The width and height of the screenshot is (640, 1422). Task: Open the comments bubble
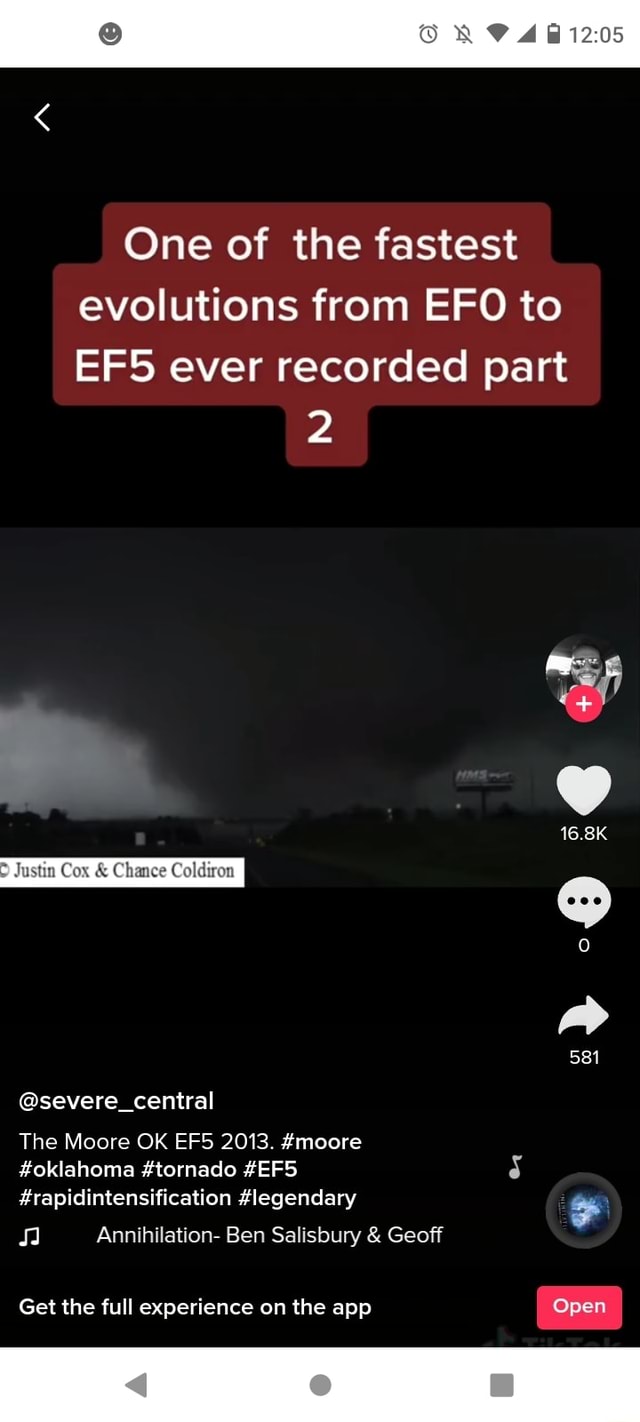[x=583, y=903]
